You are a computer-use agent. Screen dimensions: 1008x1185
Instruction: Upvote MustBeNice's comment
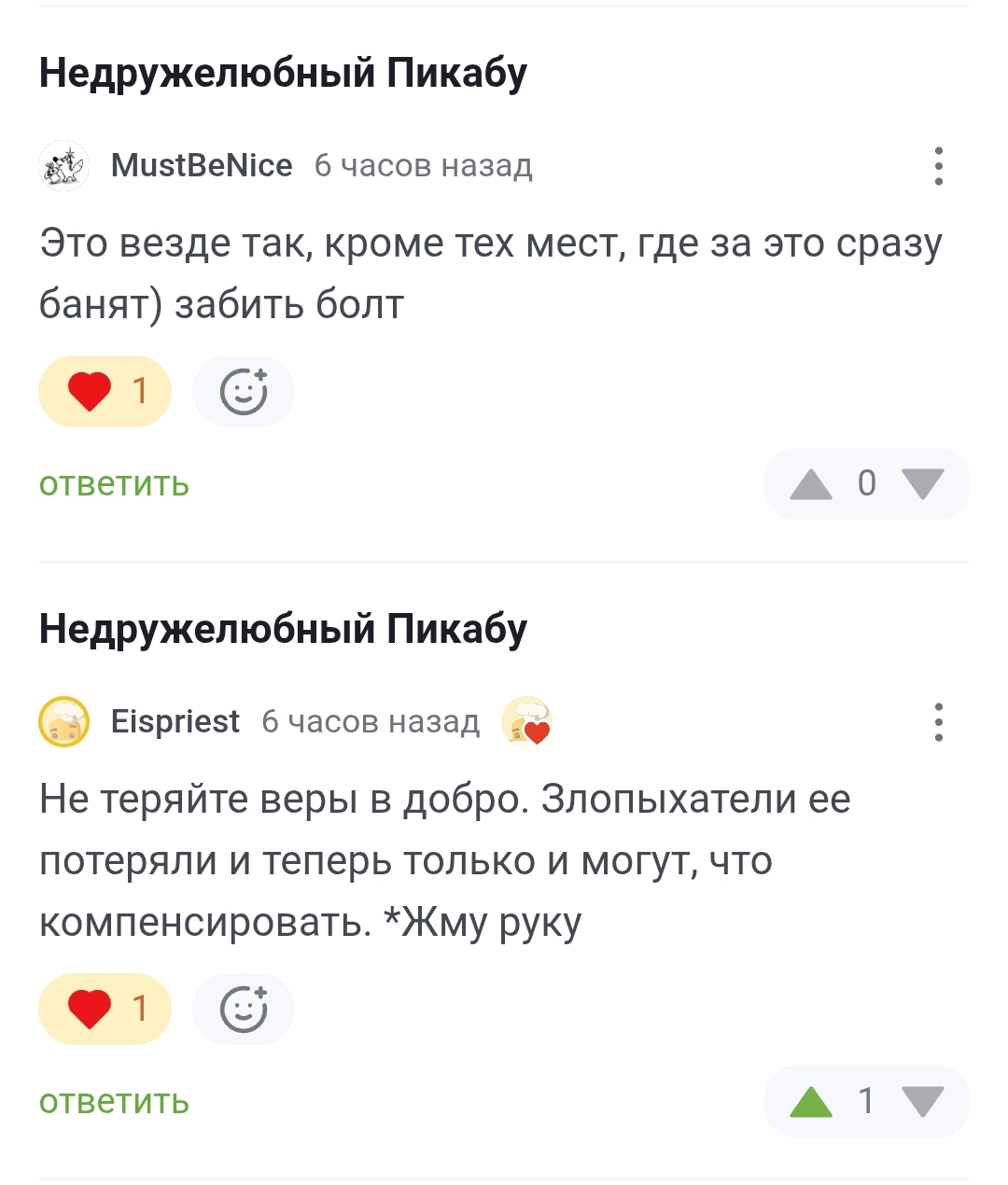pyautogui.click(x=810, y=484)
